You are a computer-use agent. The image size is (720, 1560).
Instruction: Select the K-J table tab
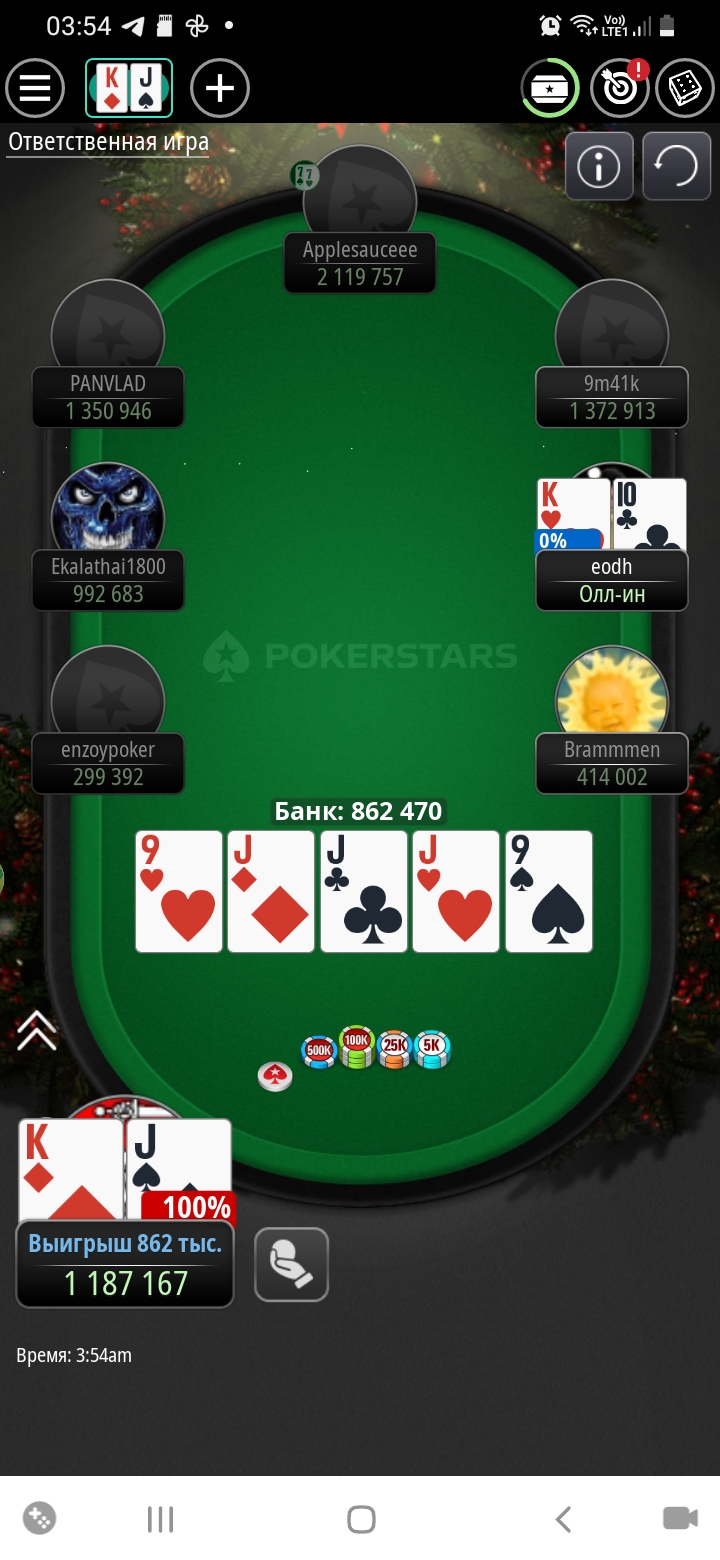129,88
